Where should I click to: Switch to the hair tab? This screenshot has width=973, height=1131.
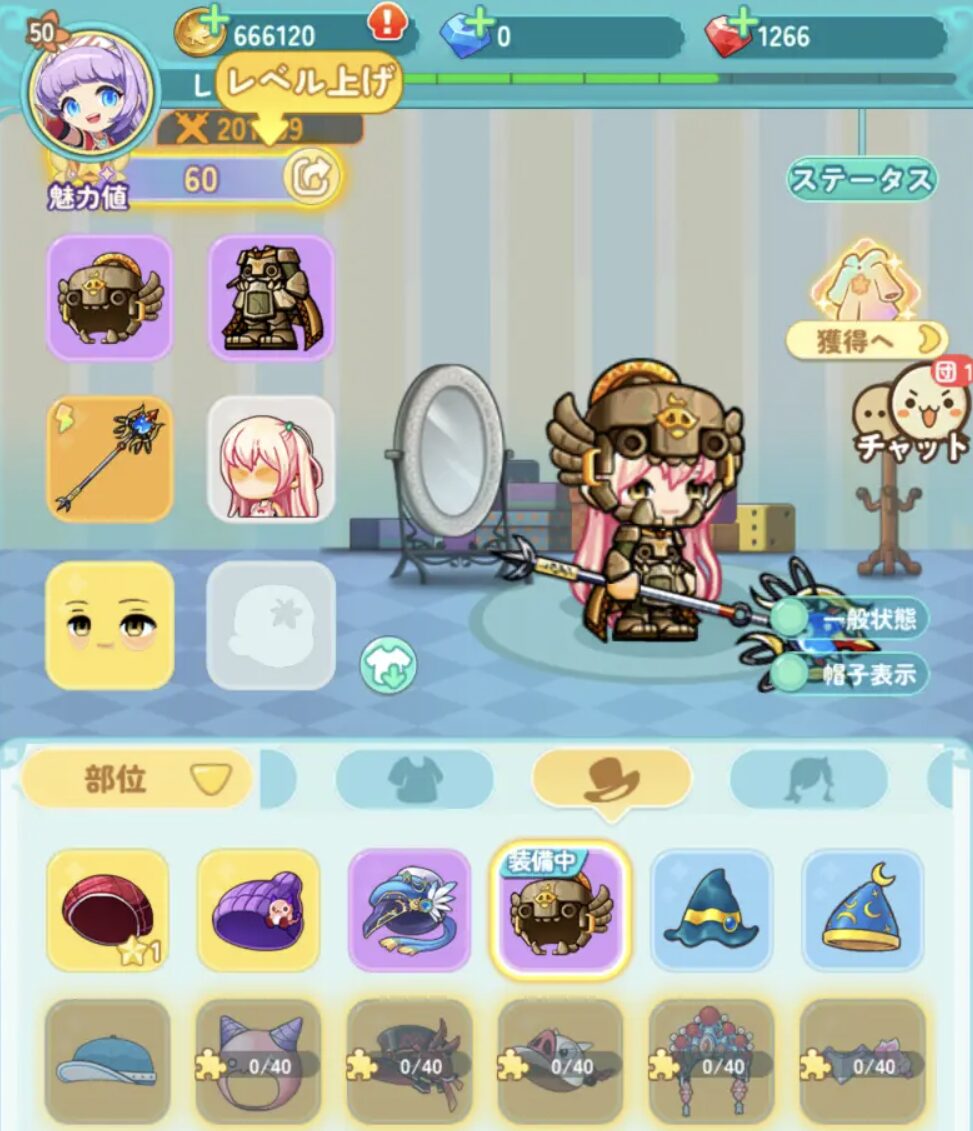(x=808, y=778)
